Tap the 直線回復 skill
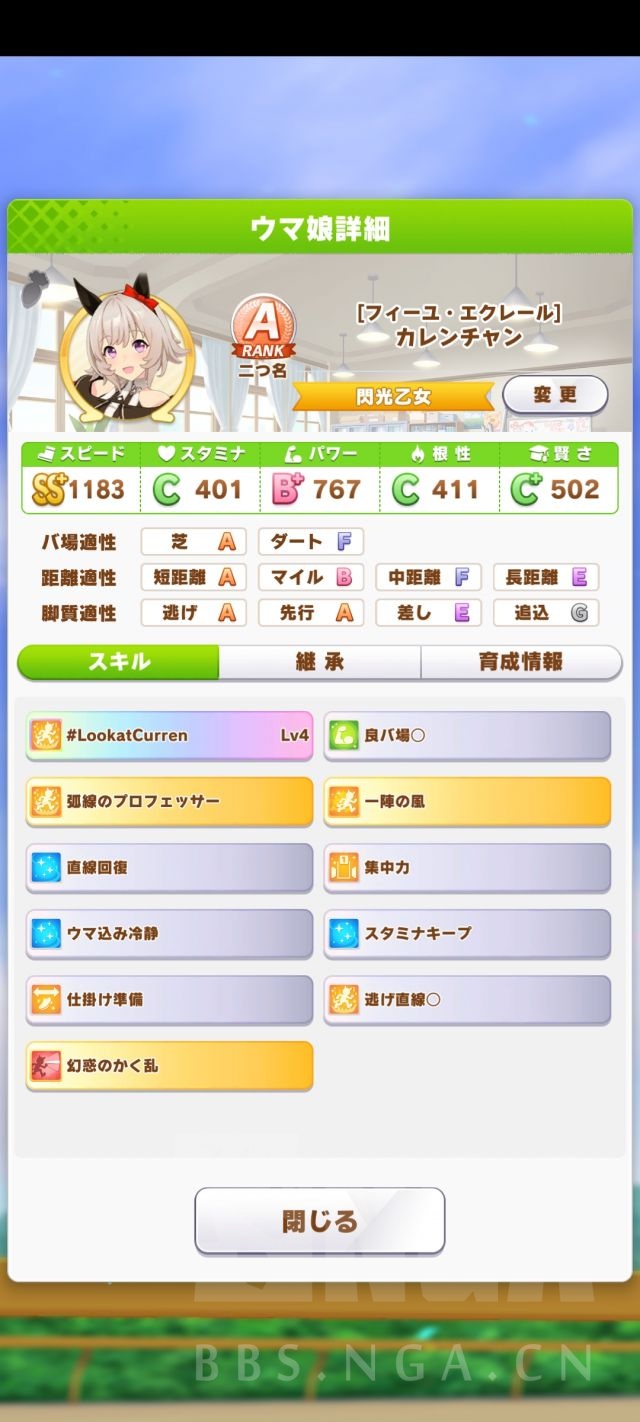Image resolution: width=640 pixels, height=1422 pixels. tap(169, 868)
